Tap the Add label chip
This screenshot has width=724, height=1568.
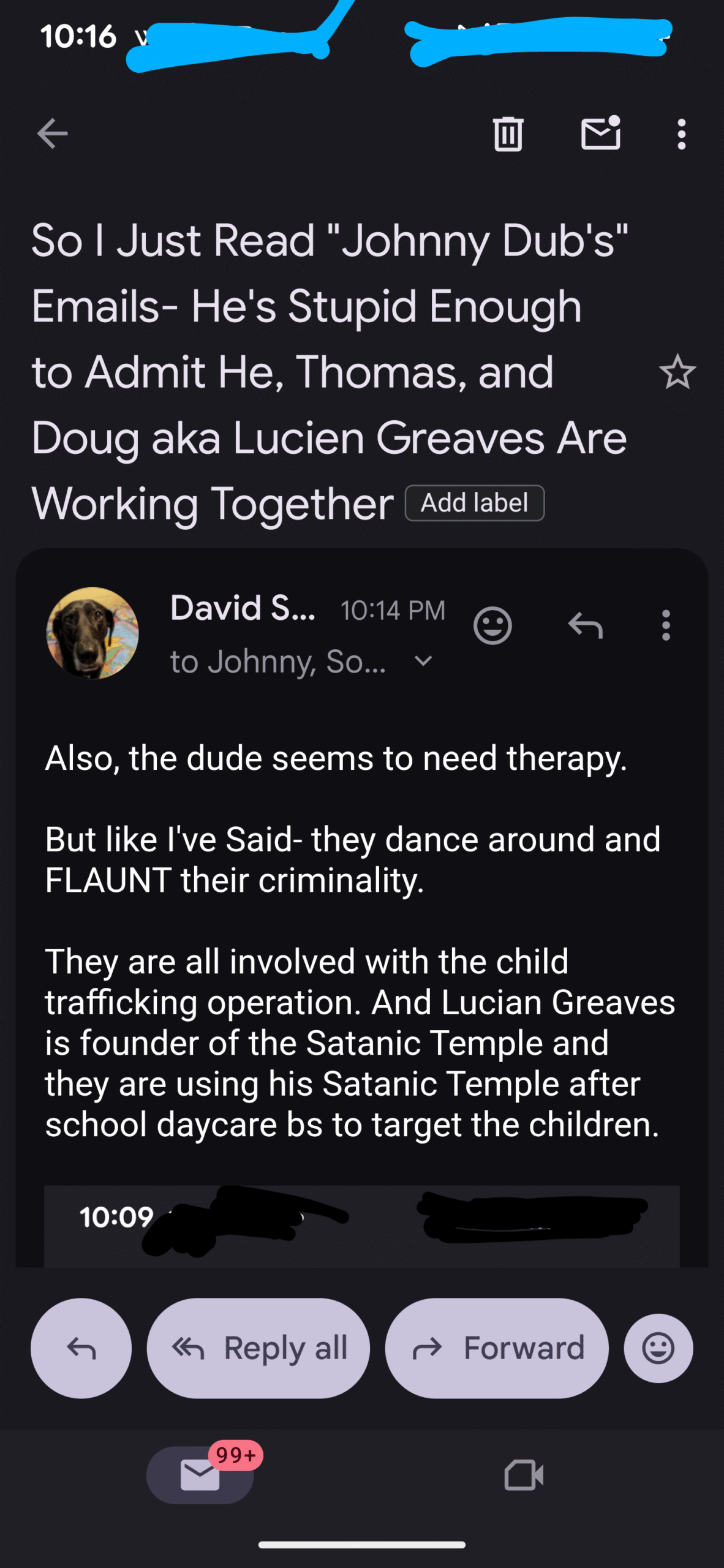[475, 503]
